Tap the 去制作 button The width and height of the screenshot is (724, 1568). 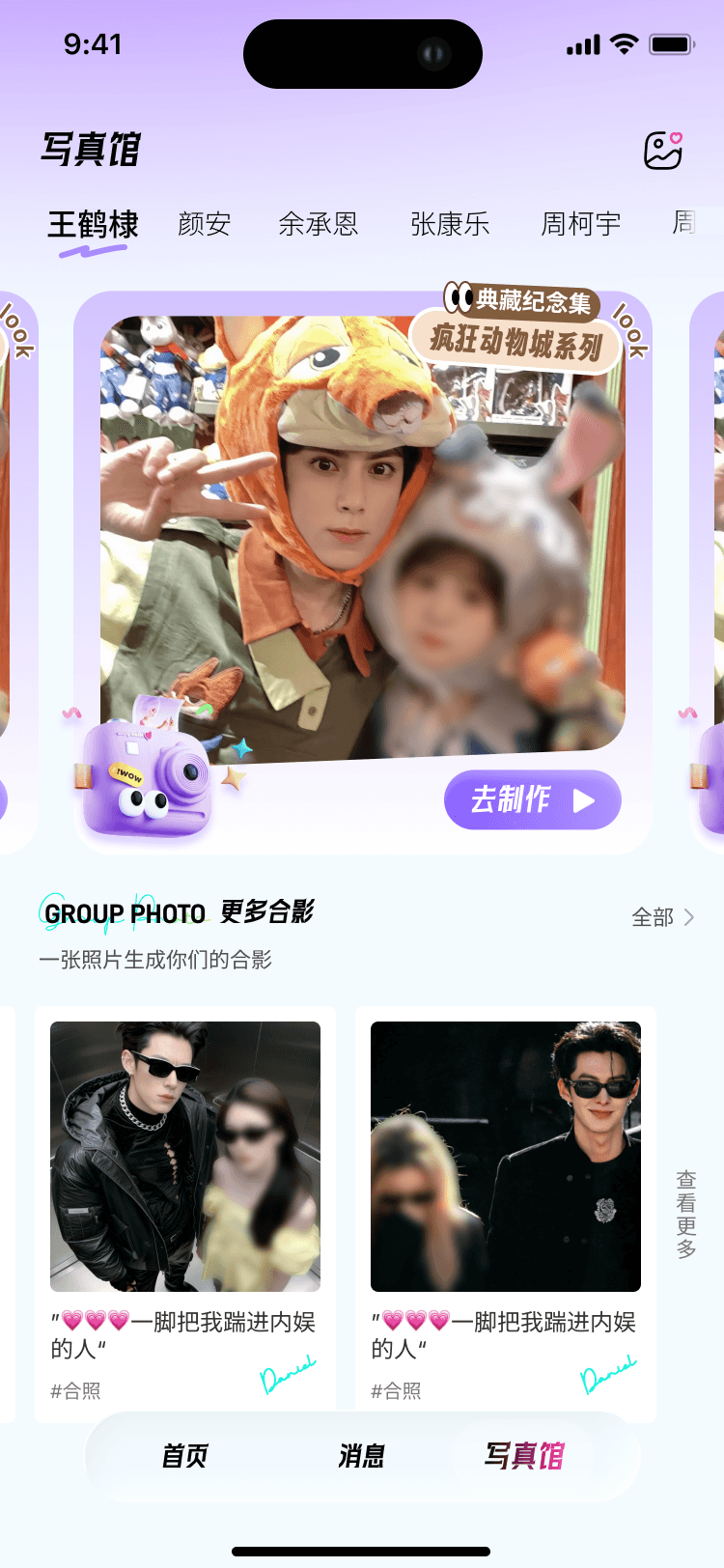532,799
